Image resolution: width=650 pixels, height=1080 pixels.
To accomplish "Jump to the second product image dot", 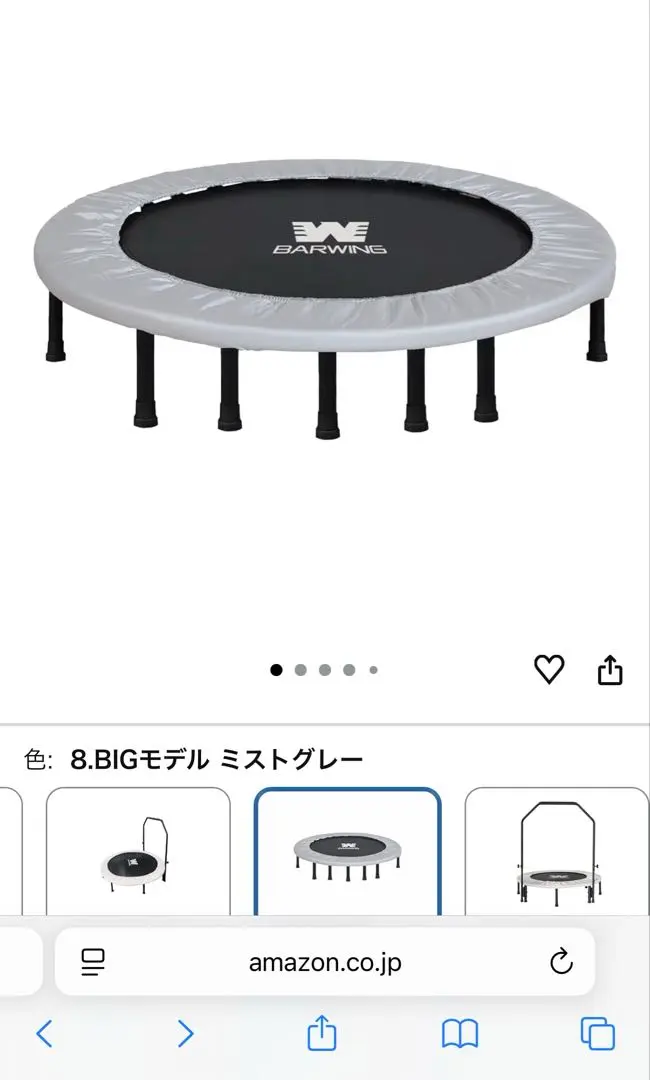I will (300, 670).
